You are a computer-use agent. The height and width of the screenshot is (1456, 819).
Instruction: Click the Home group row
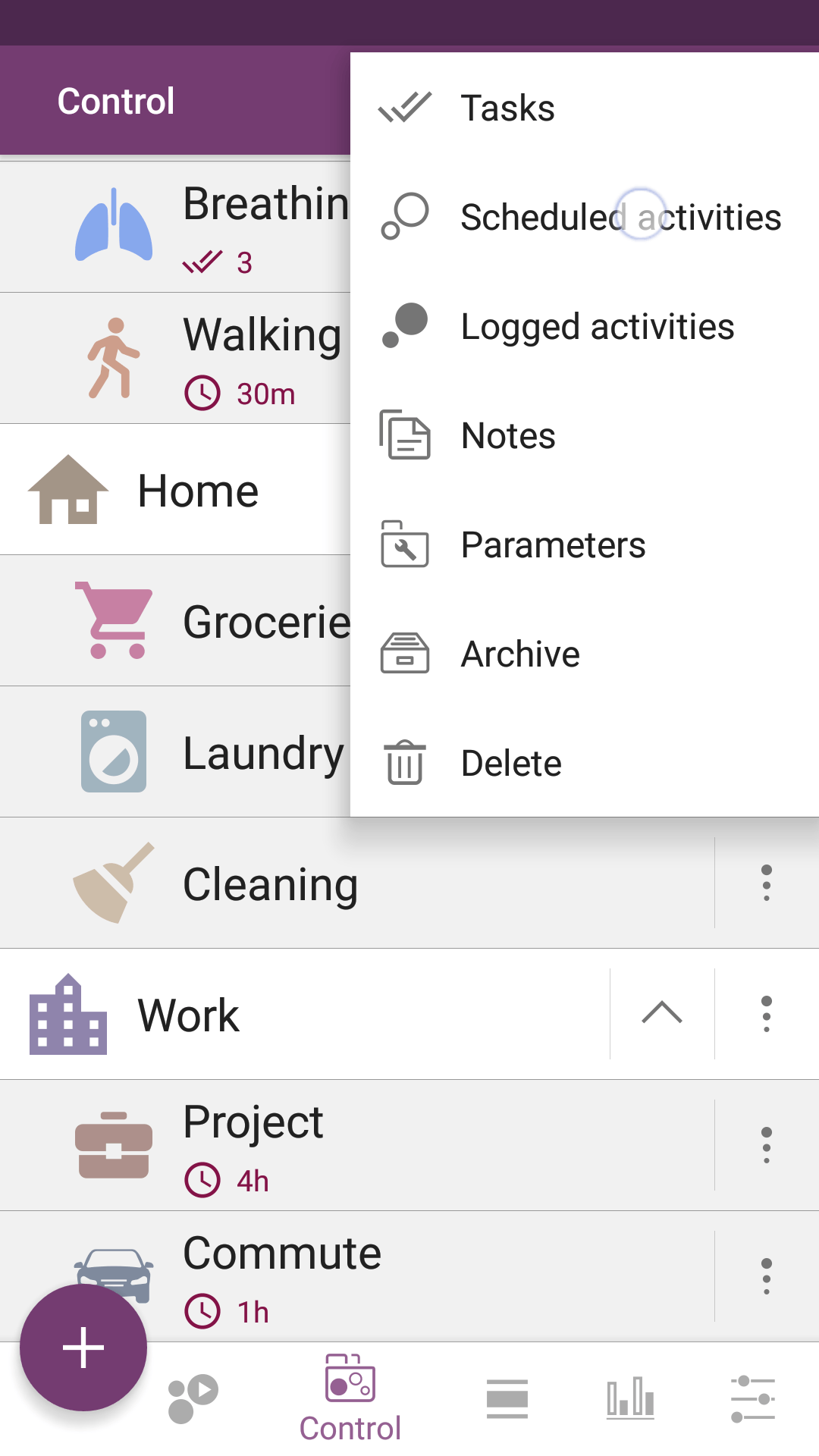click(197, 489)
